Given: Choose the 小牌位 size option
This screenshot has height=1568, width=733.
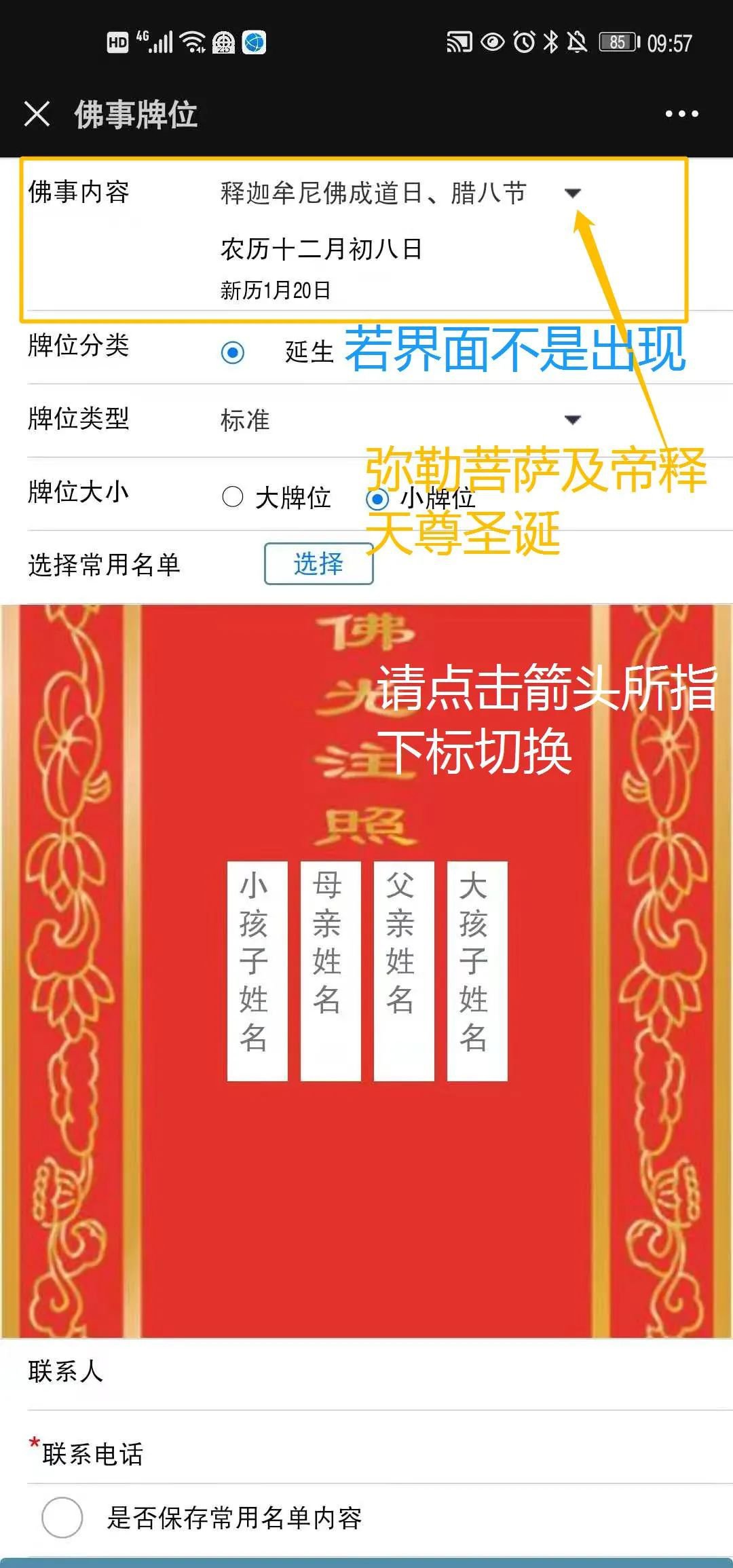Looking at the screenshot, I should click(377, 500).
